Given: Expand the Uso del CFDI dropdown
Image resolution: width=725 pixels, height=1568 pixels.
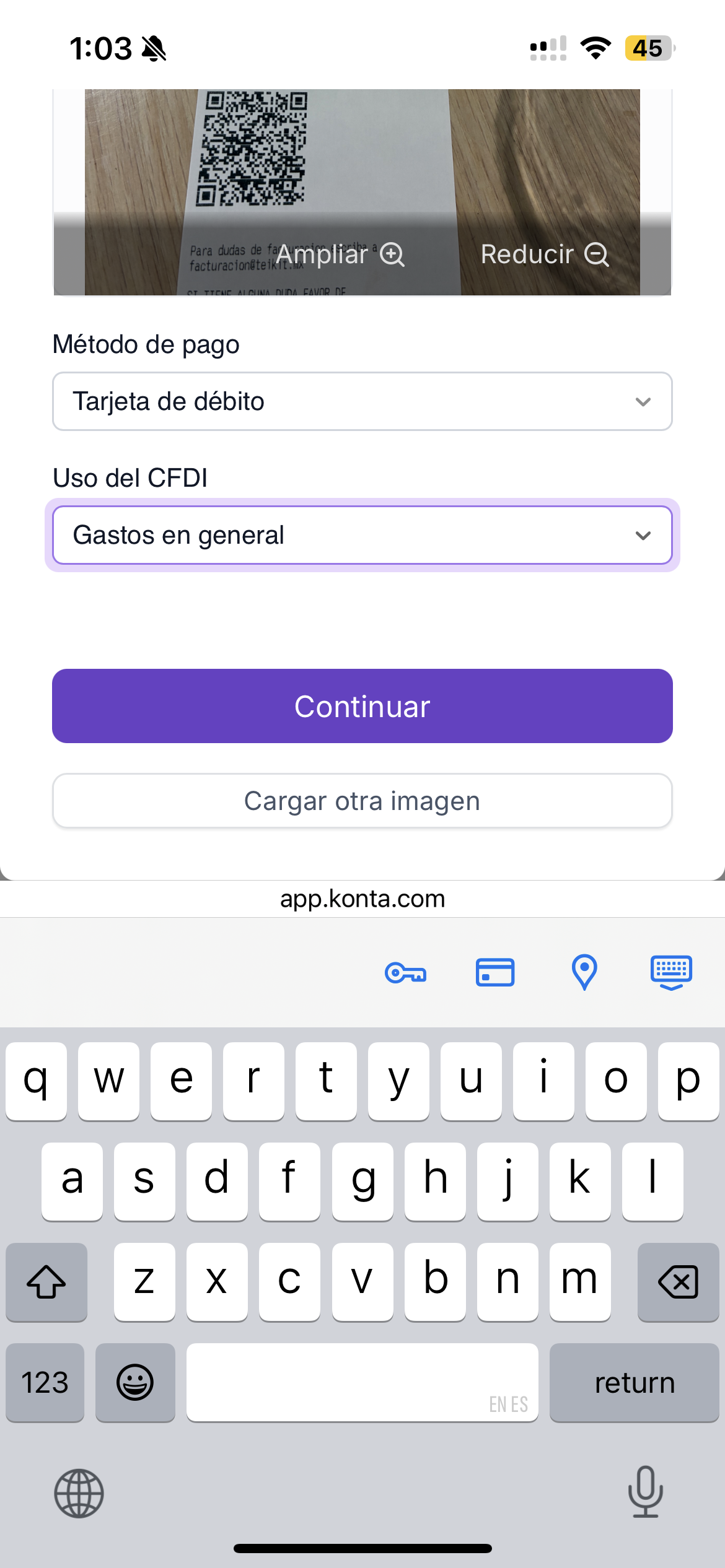Looking at the screenshot, I should [362, 535].
